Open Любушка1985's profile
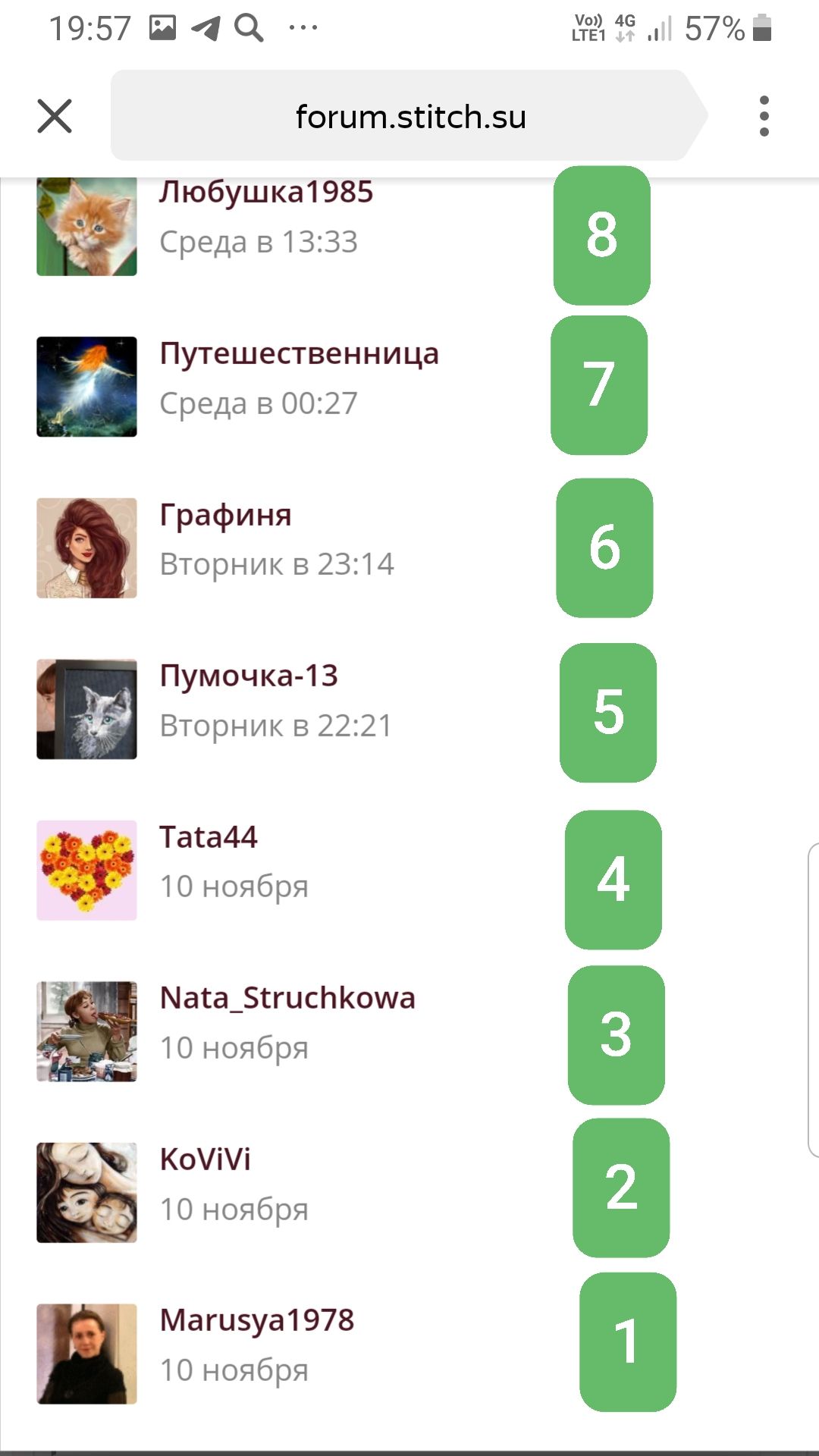This screenshot has height=1456, width=819. coord(265,193)
